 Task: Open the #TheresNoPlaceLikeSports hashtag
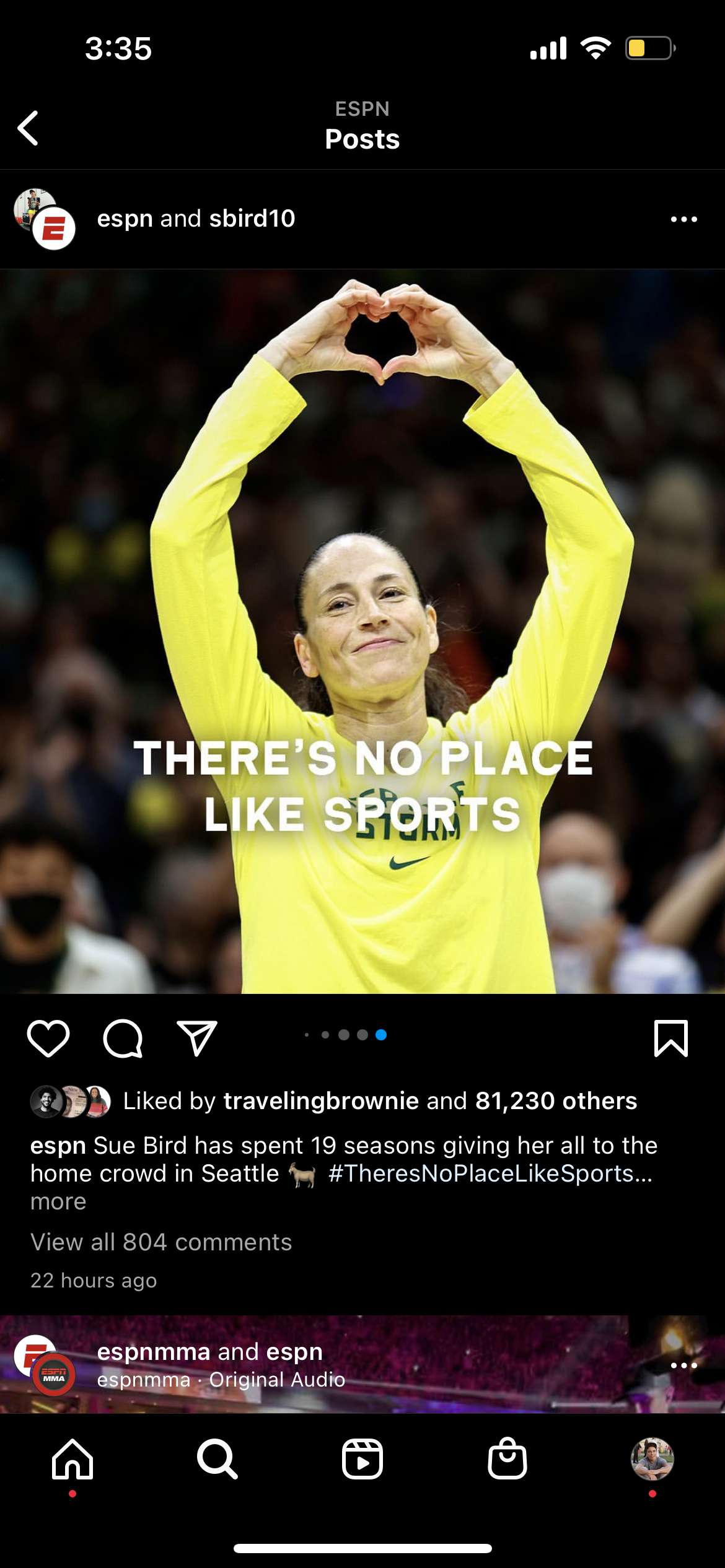coord(489,1174)
